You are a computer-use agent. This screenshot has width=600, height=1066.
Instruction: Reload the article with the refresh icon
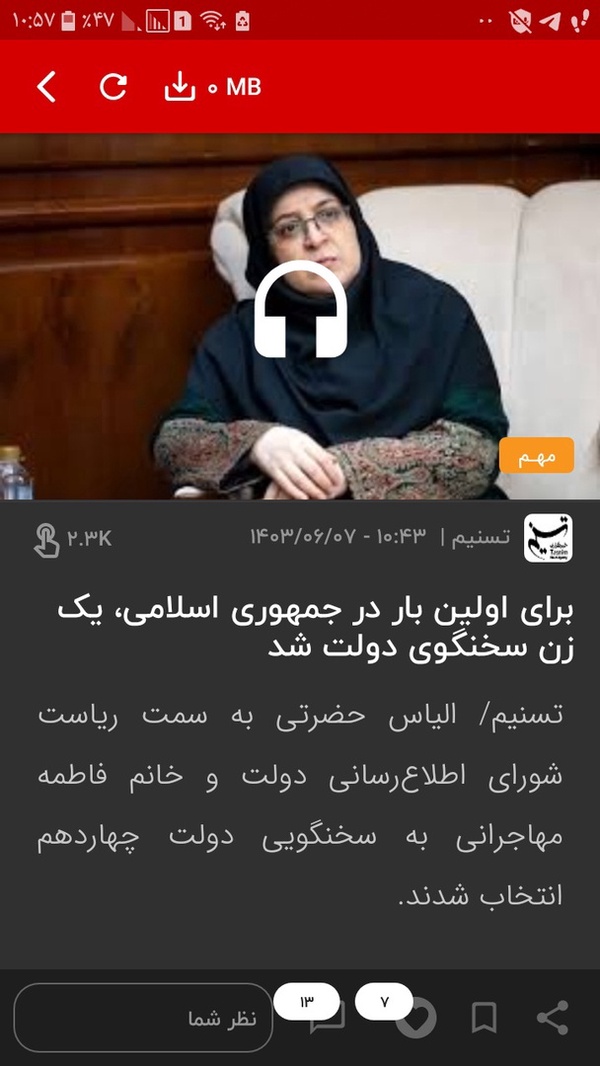point(114,87)
